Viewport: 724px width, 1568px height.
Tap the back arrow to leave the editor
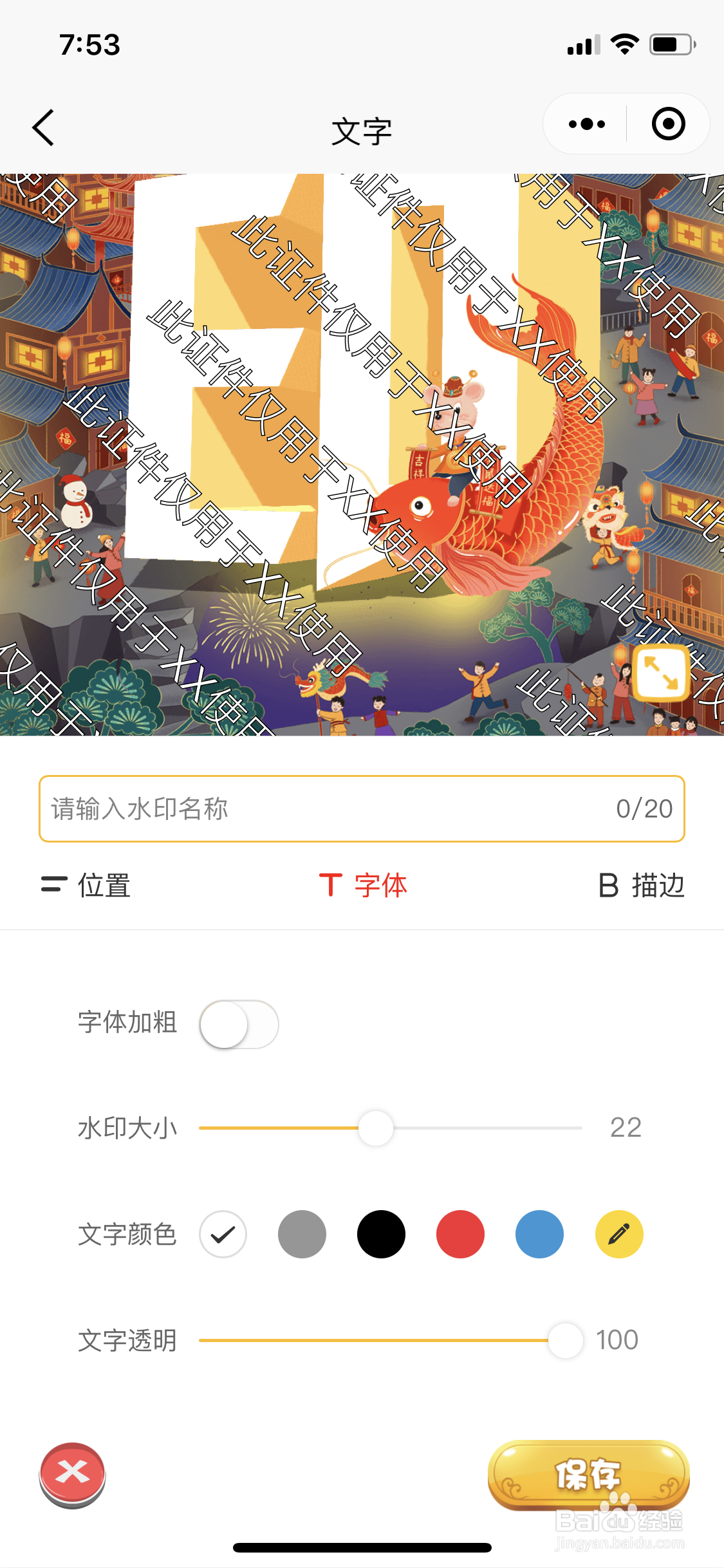(x=41, y=126)
